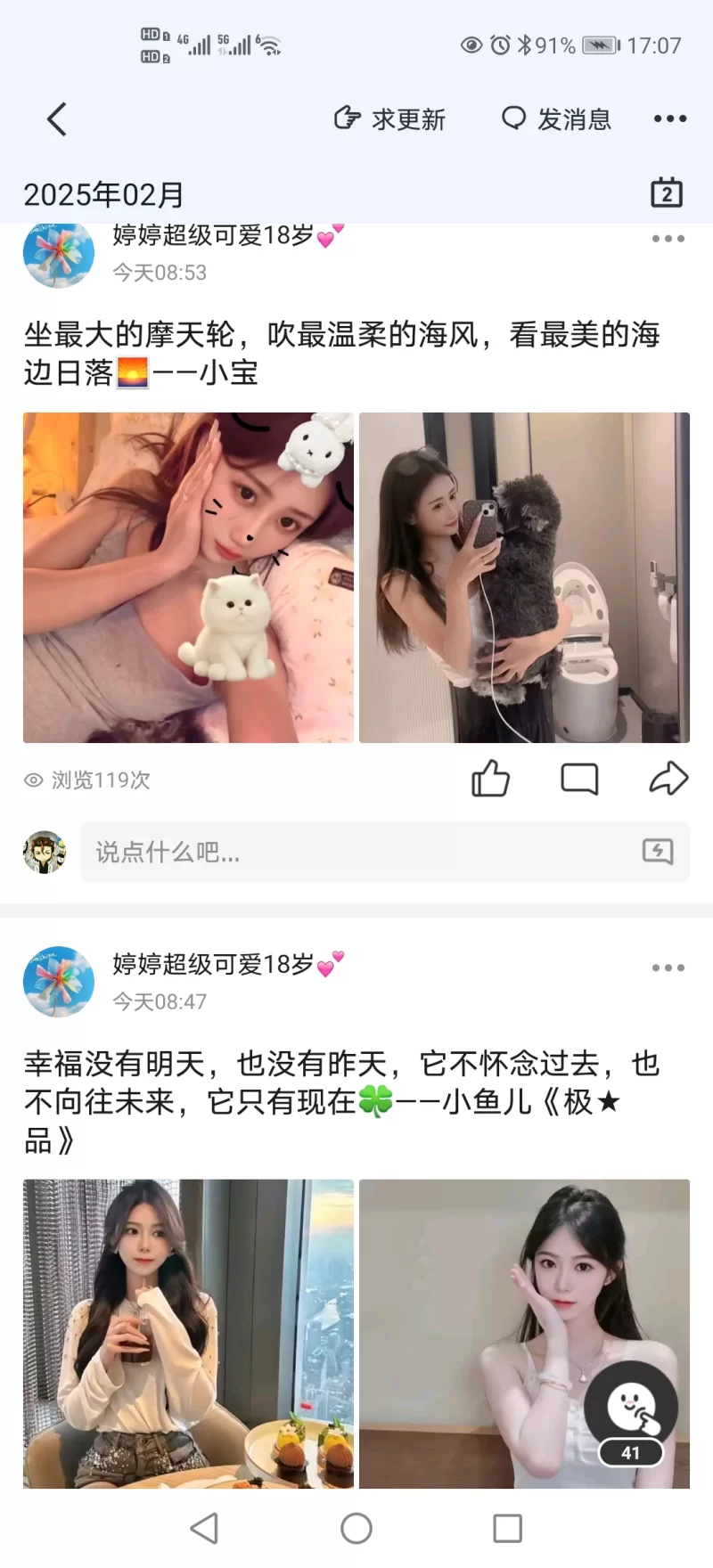The height and width of the screenshot is (1568, 713).
Task: Open the calendar date picker icon
Action: click(x=667, y=192)
